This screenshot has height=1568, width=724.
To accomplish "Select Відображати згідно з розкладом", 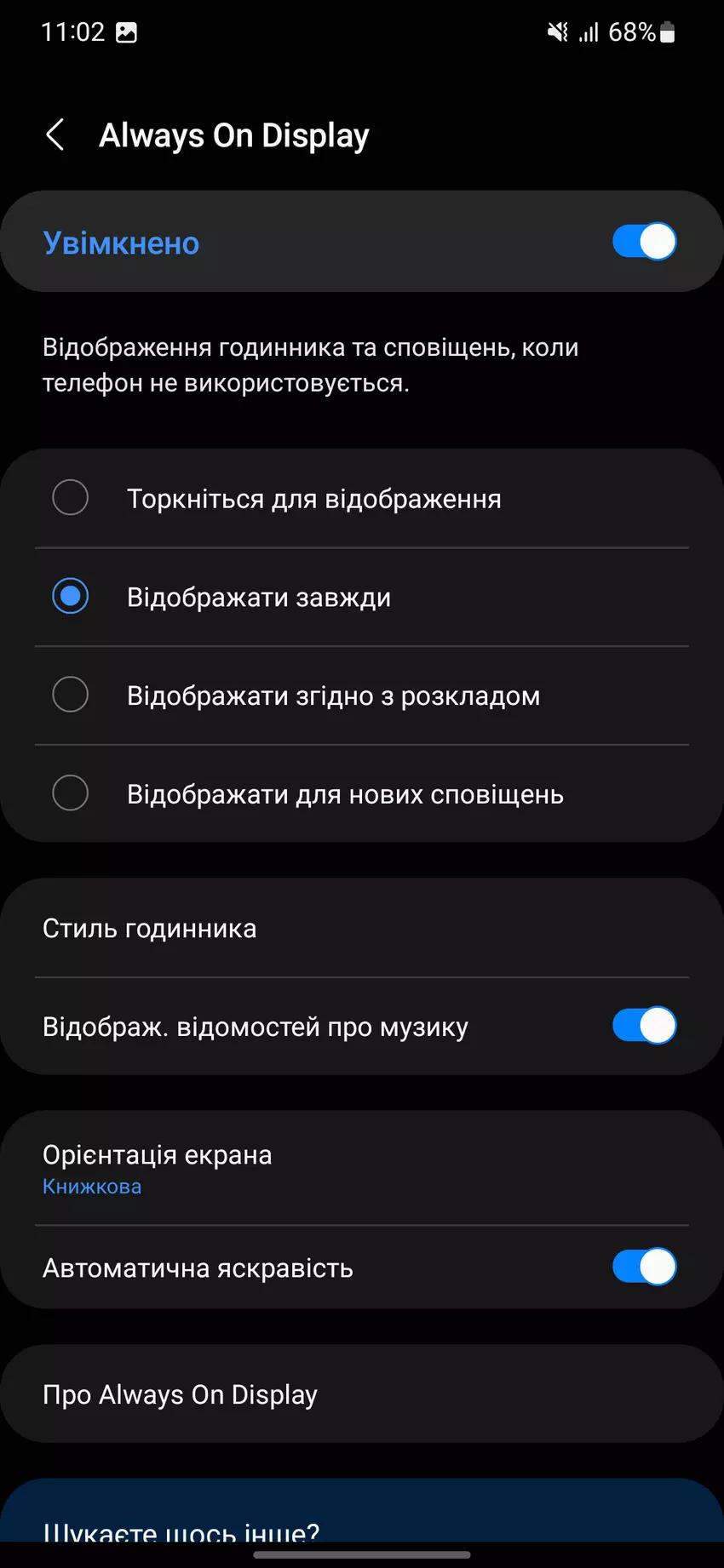I will point(71,695).
